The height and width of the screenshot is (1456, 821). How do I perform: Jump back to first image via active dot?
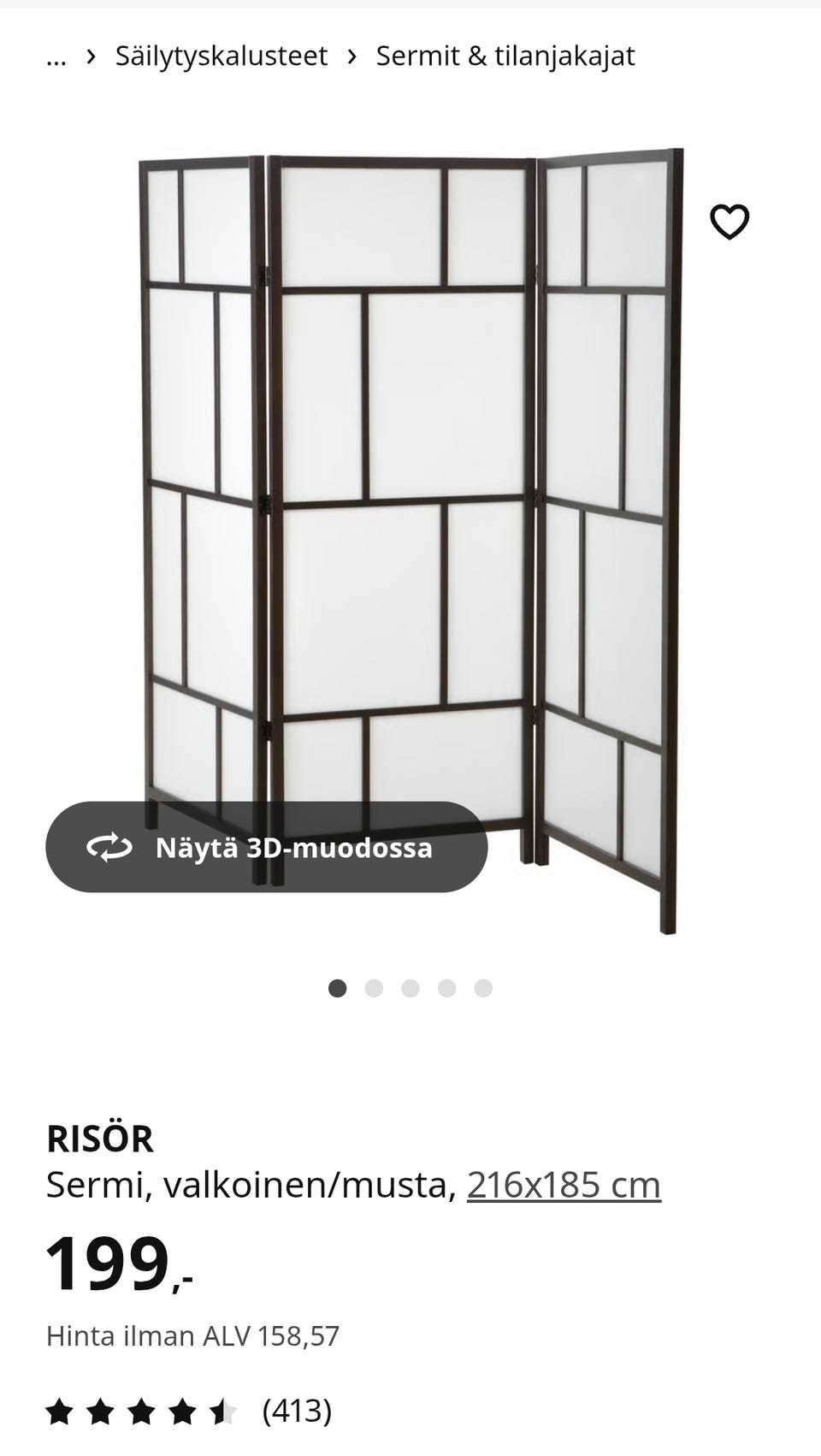336,988
